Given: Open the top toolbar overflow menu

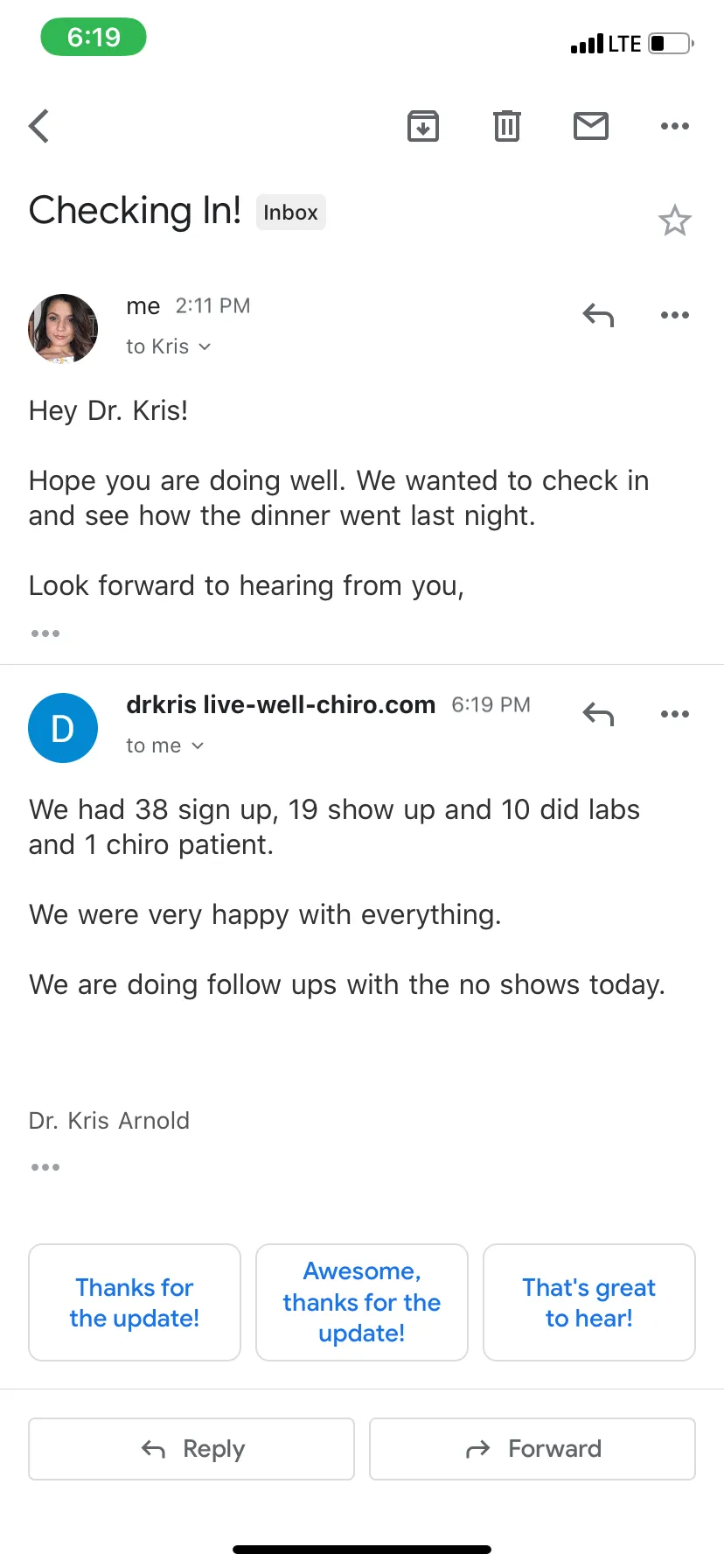Looking at the screenshot, I should (x=675, y=126).
